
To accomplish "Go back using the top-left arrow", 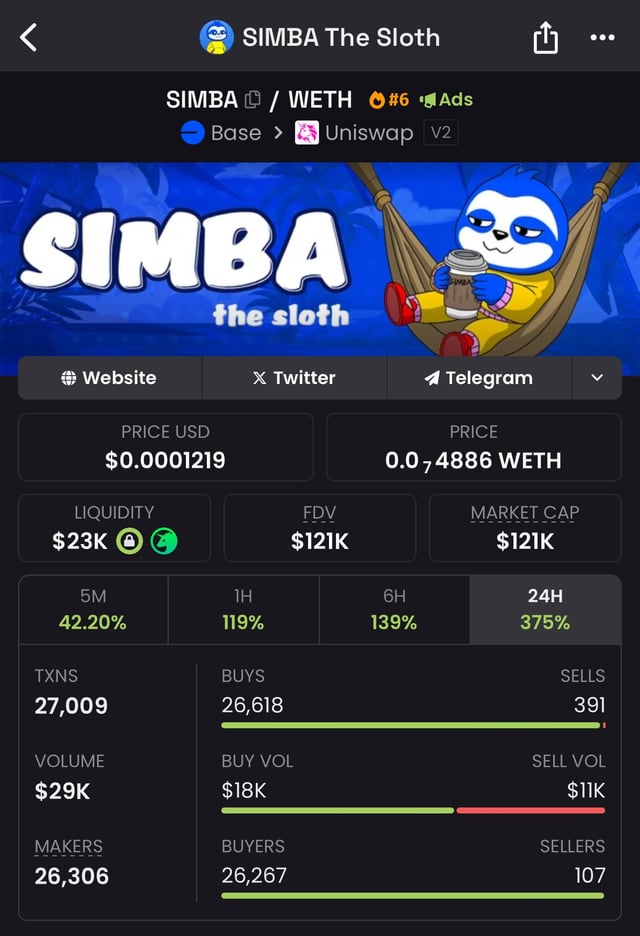I will [x=28, y=38].
